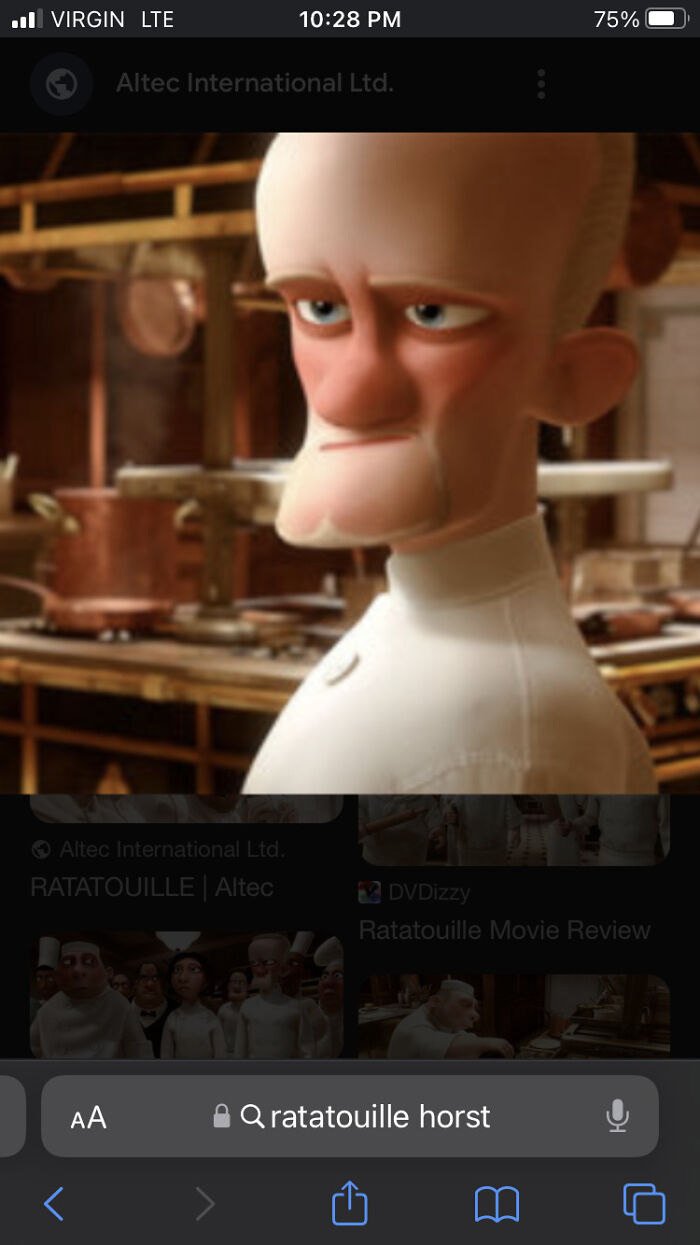Share this page using the share icon
This screenshot has height=1245, width=700.
[x=350, y=1202]
